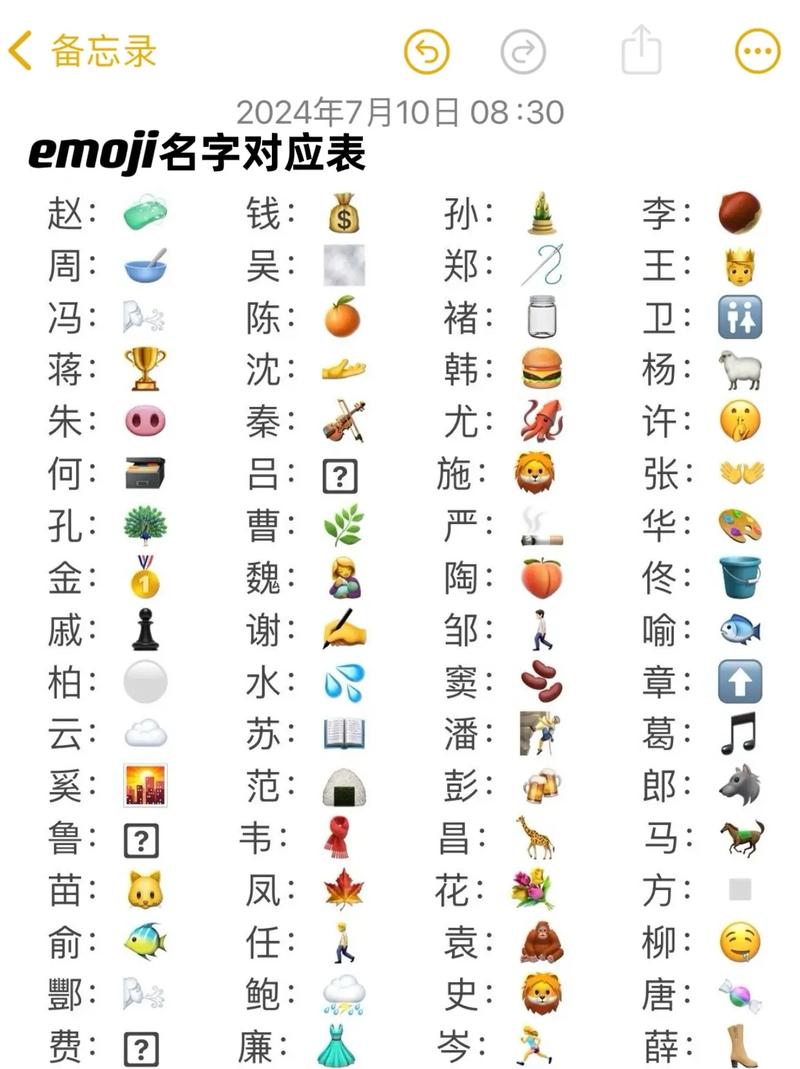Image resolution: width=800 pixels, height=1069 pixels.
Task: Go back to the 备忘录 list
Action: point(82,50)
